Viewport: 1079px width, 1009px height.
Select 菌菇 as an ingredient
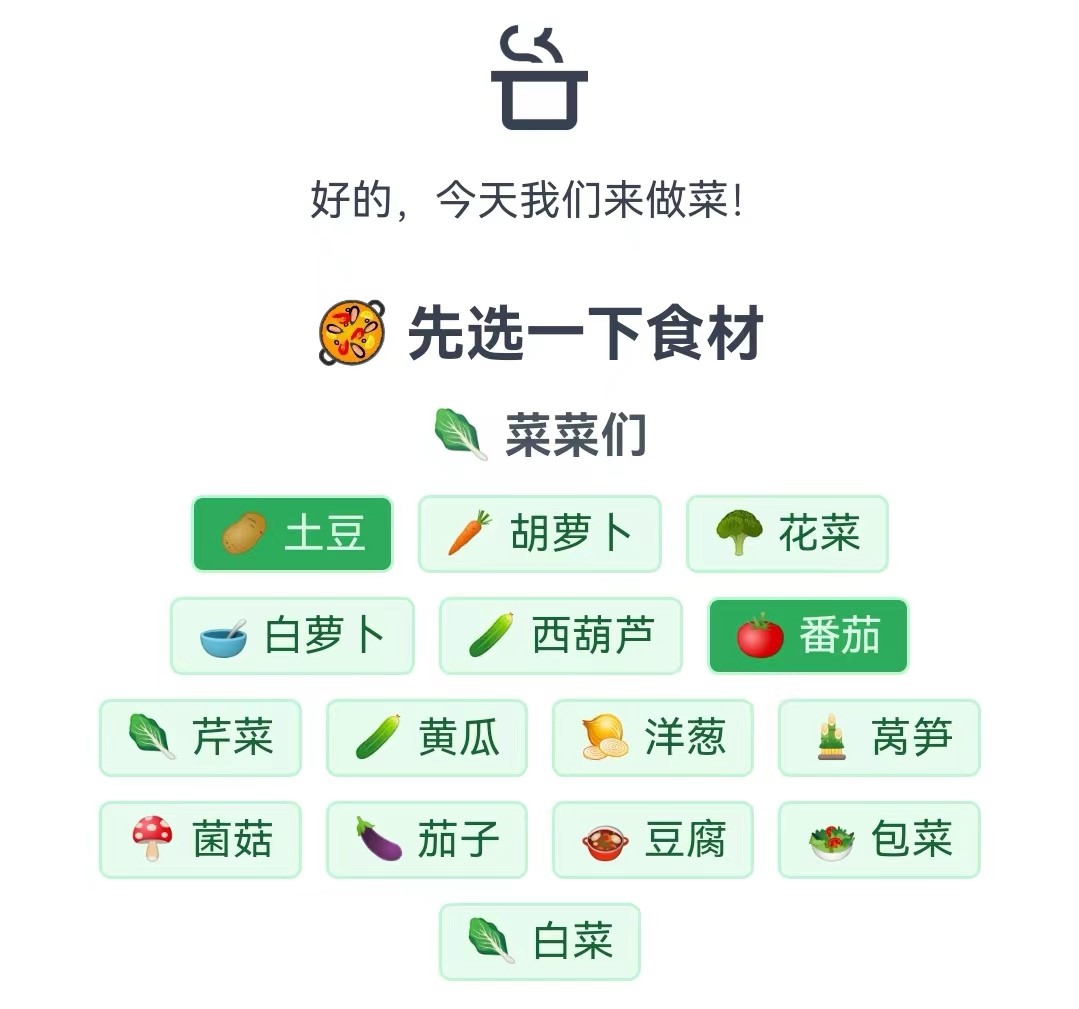coord(200,840)
